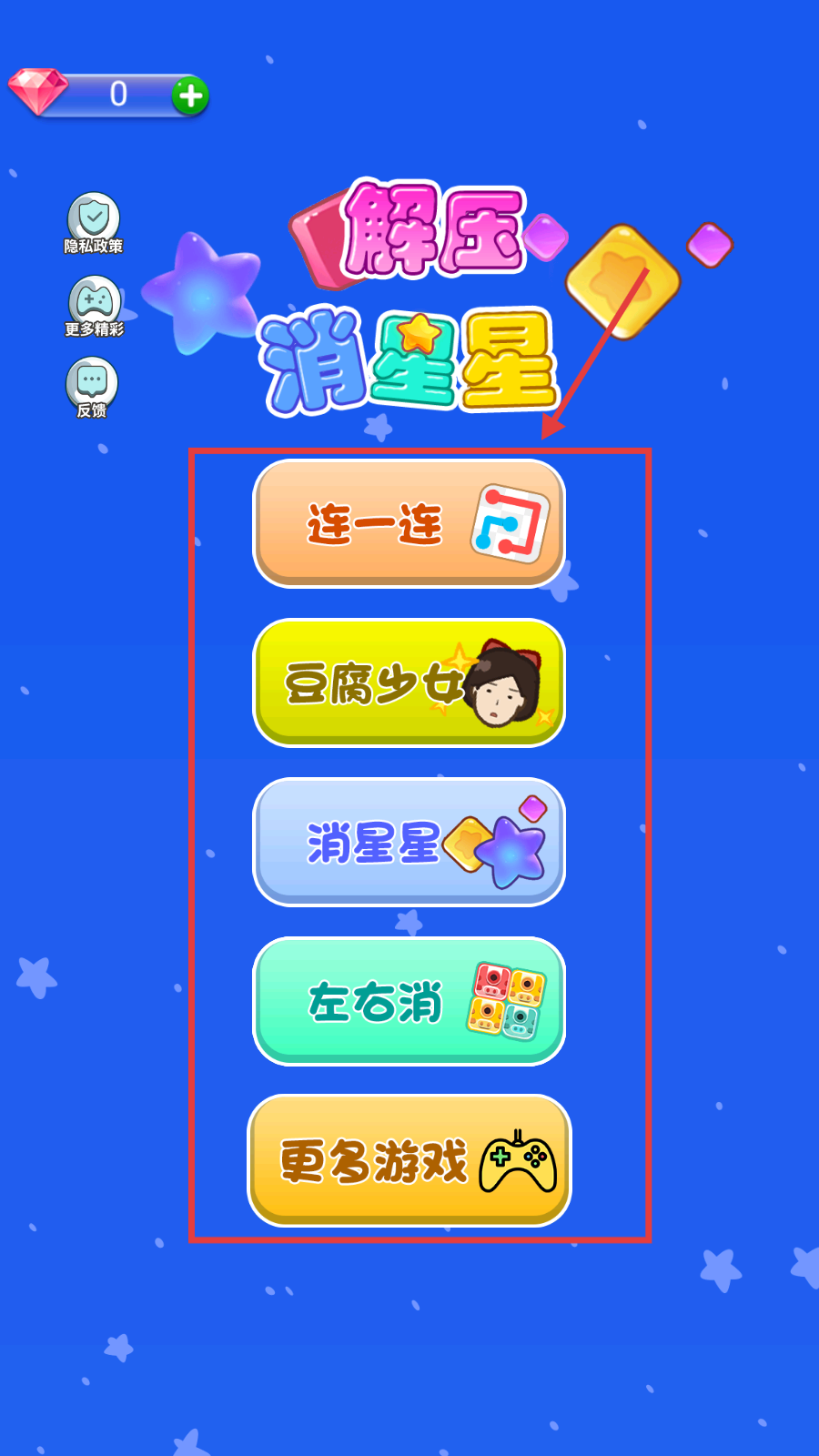Start the 连一连 game
This screenshot has width=819, height=1456.
pyautogui.click(x=409, y=523)
